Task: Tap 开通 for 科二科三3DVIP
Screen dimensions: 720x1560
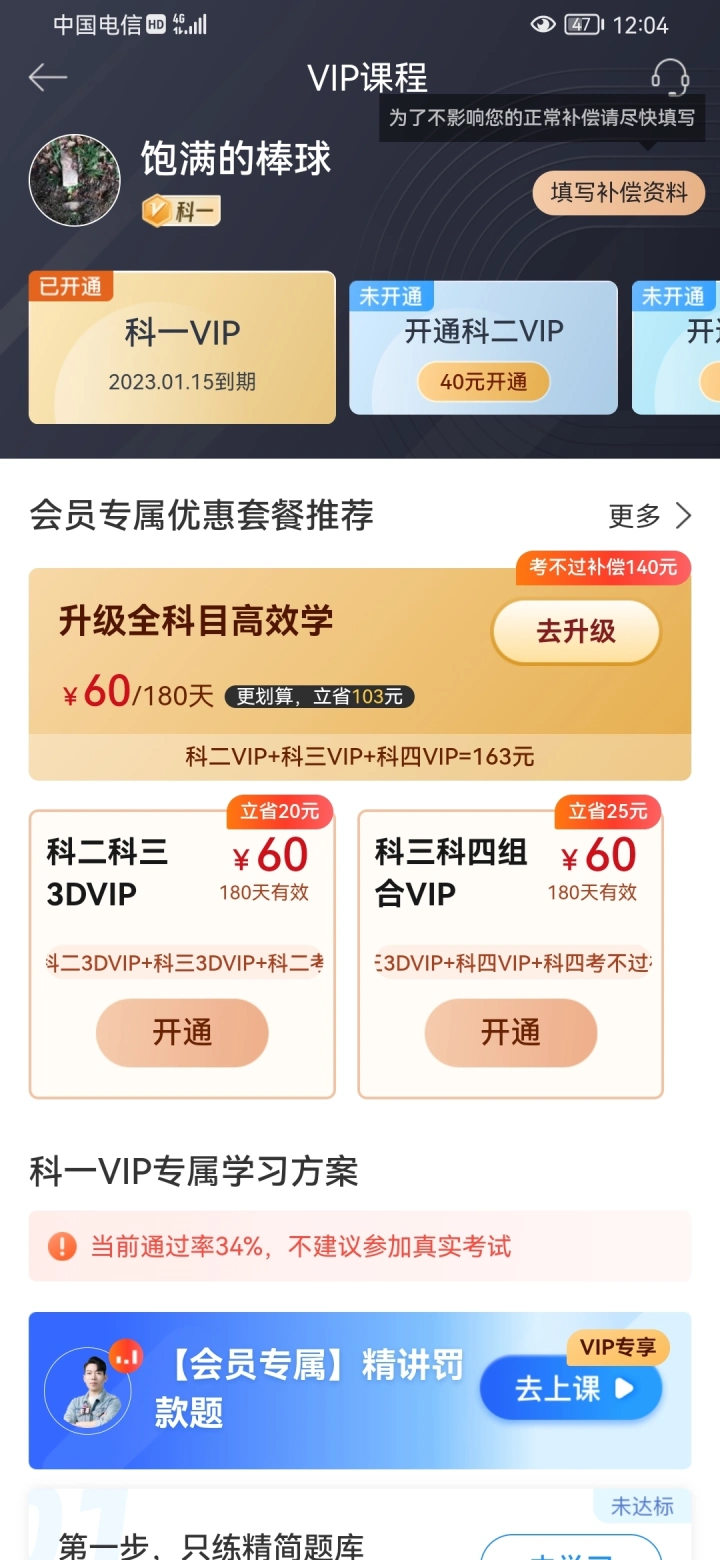Action: click(182, 1033)
